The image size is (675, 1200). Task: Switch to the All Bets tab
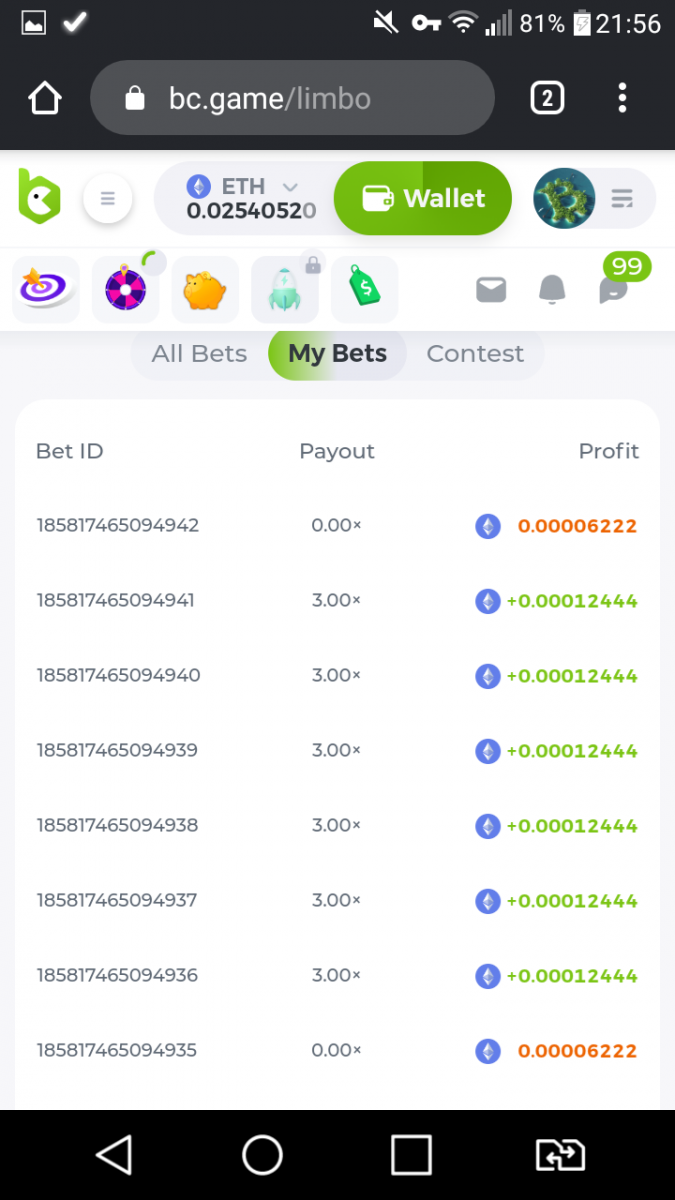[x=199, y=354]
